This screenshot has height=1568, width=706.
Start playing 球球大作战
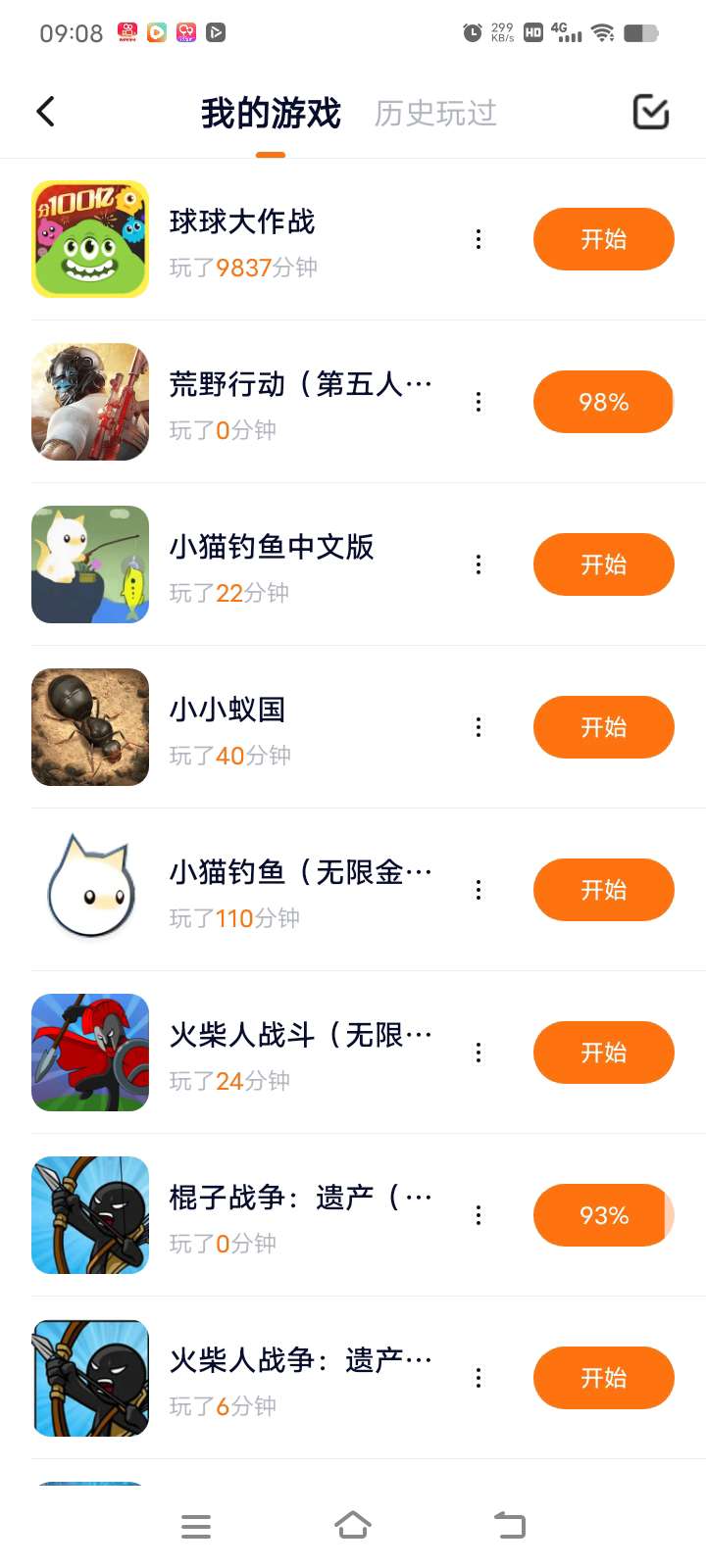[603, 239]
